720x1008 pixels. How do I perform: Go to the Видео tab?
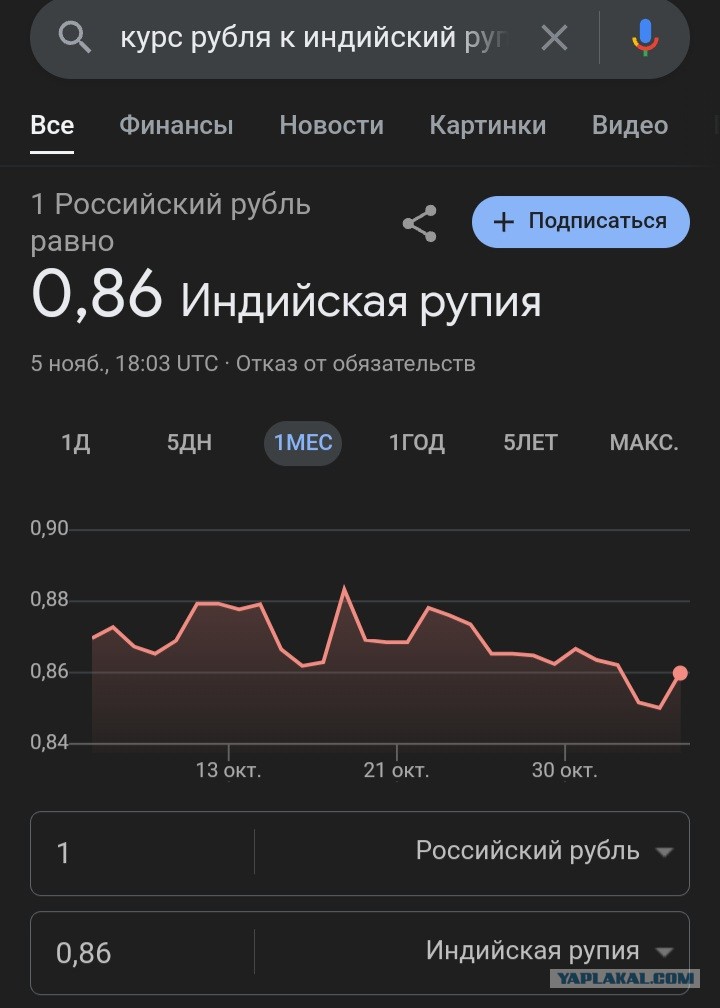tap(630, 125)
